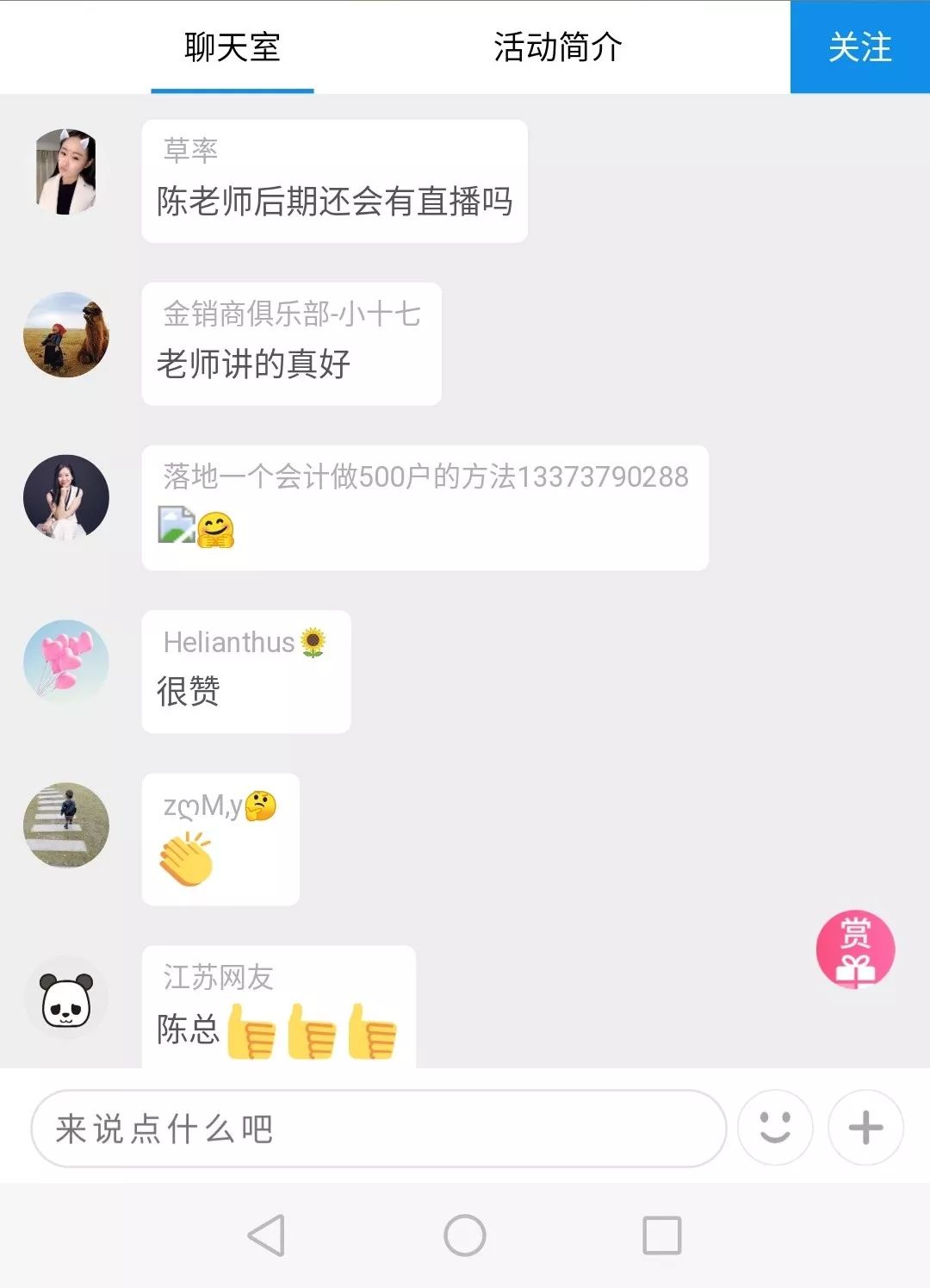View 草率's profile avatar

click(x=66, y=171)
